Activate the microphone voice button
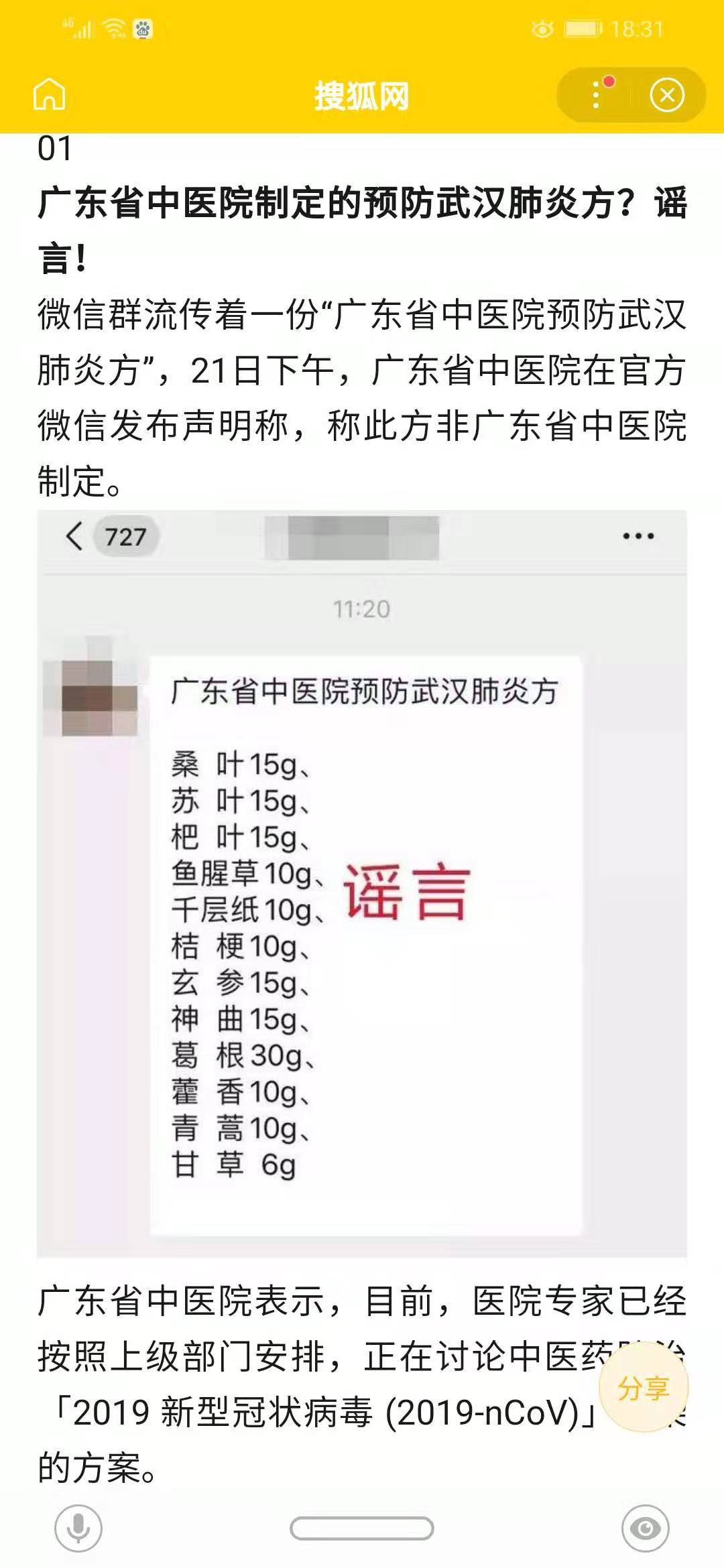 tap(78, 1528)
